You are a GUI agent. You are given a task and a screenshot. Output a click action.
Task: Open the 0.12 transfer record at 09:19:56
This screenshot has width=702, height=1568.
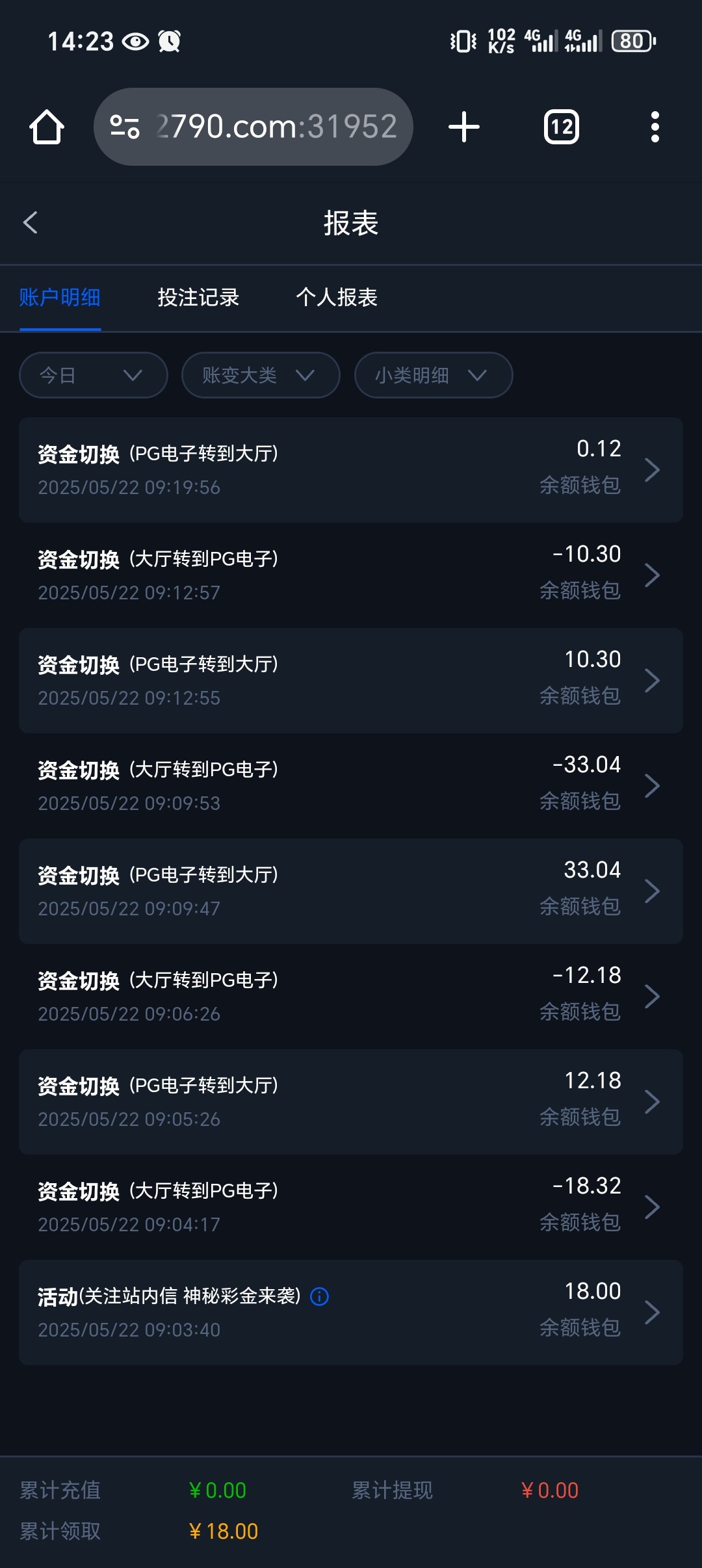[351, 470]
